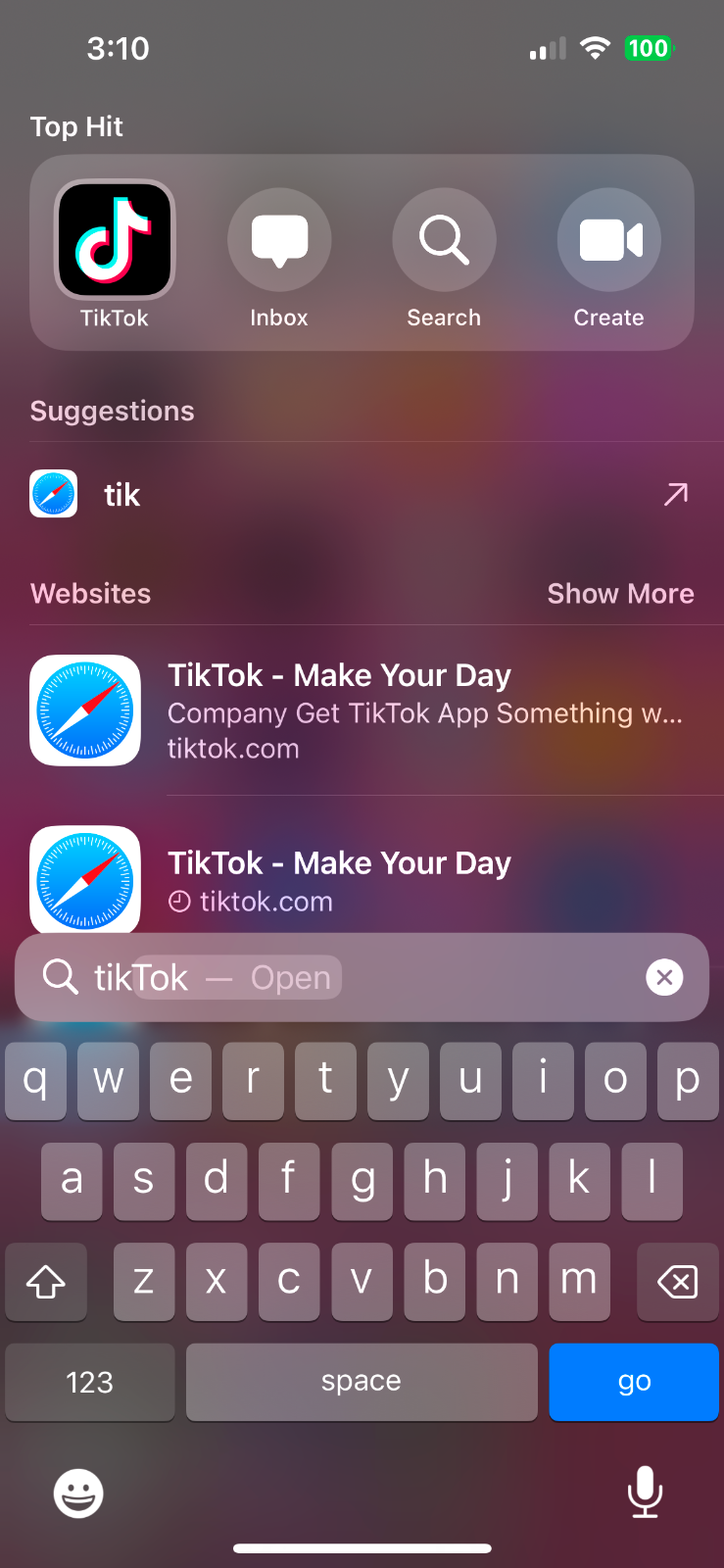
Task: Delete a character with backspace key
Action: [x=677, y=1282]
